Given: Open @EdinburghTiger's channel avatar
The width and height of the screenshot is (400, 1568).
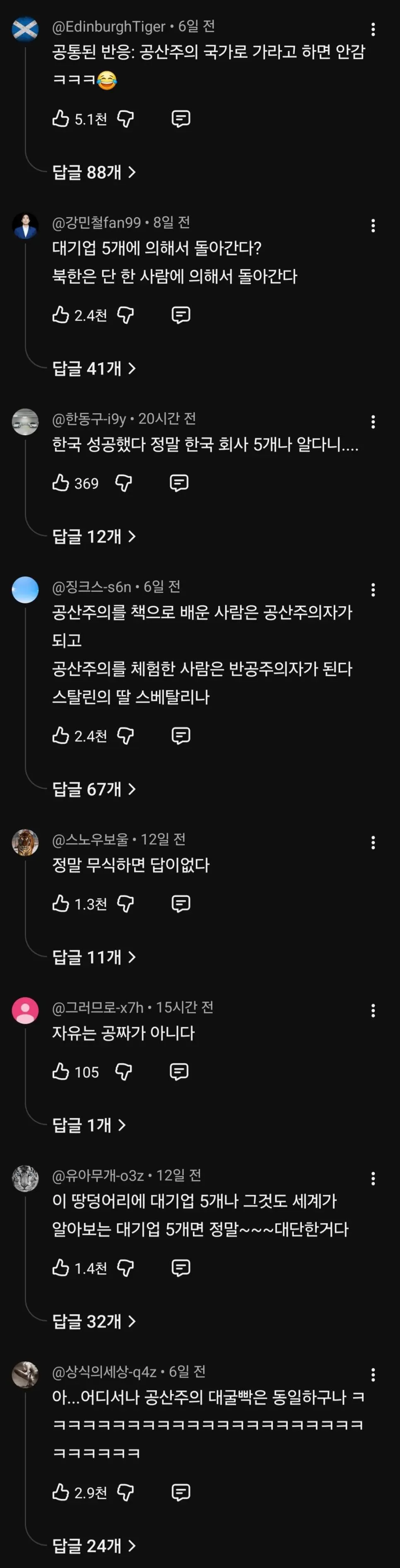Looking at the screenshot, I should 25,29.
